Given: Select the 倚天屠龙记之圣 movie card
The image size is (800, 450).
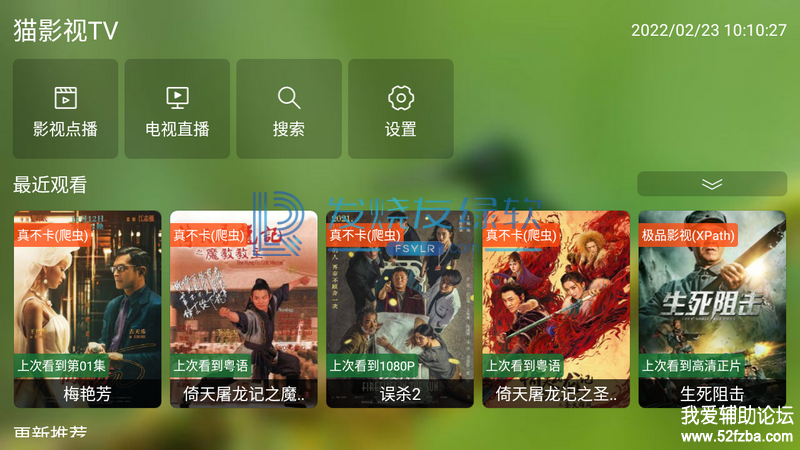Looking at the screenshot, I should coord(555,309).
